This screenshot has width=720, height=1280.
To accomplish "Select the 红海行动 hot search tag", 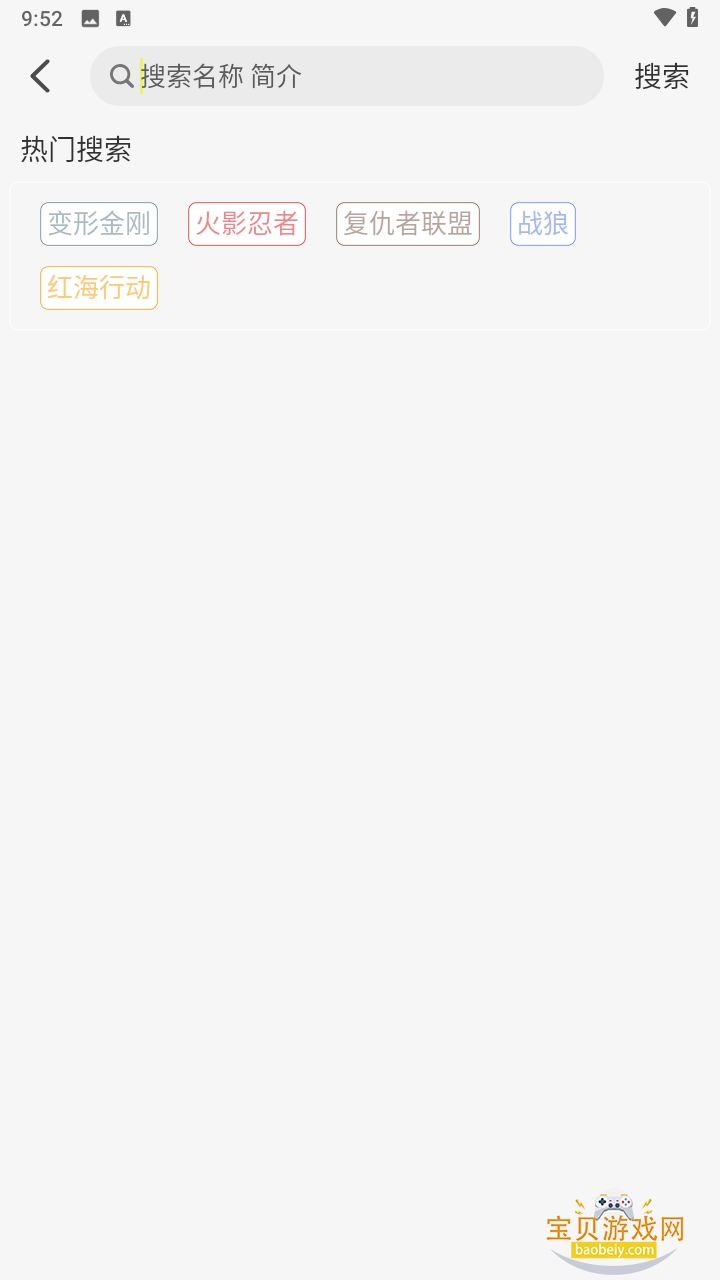I will 98,287.
